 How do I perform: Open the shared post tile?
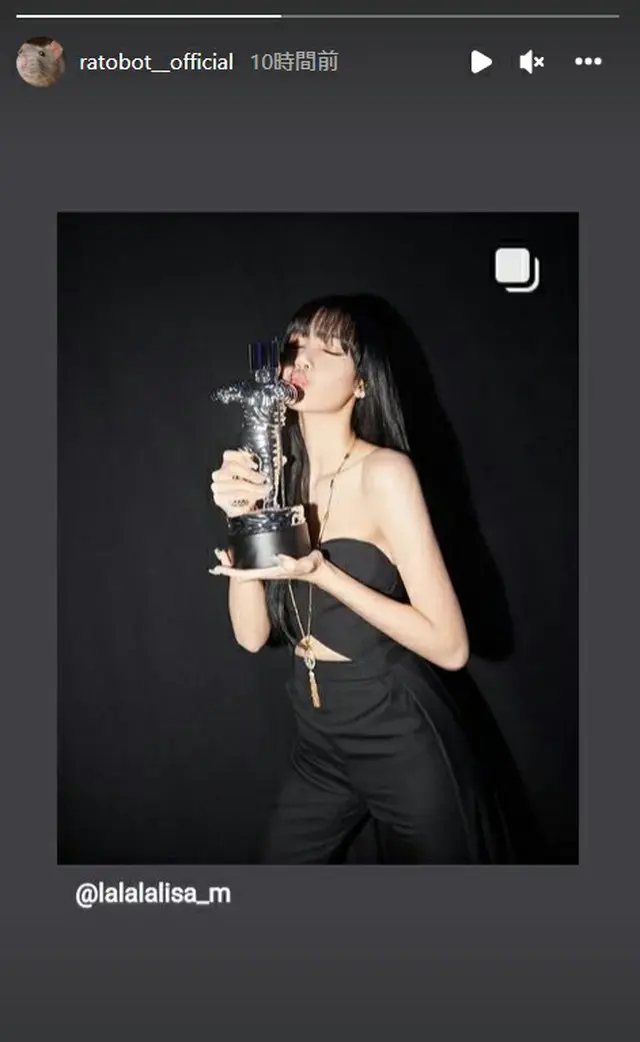tap(318, 538)
